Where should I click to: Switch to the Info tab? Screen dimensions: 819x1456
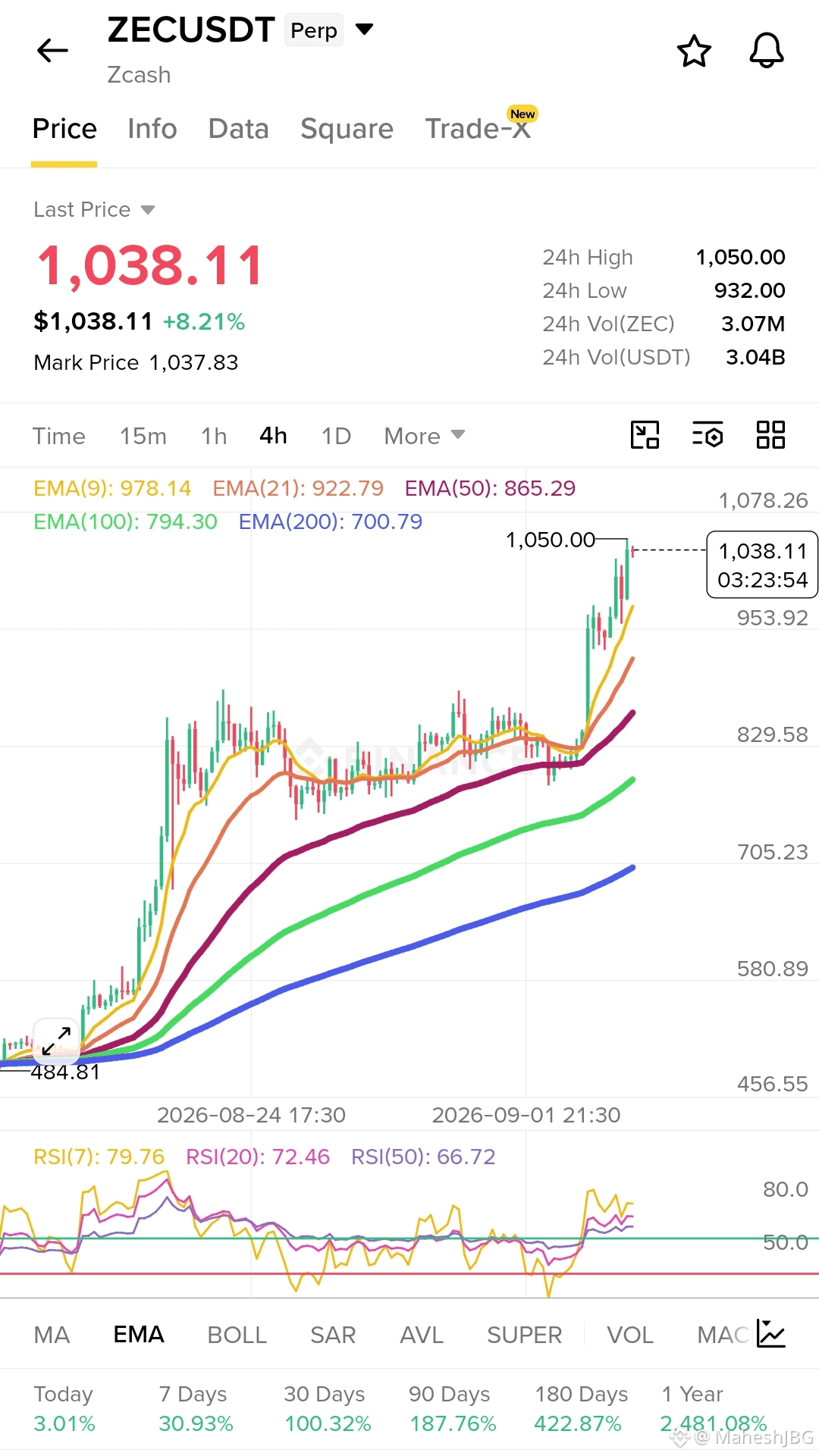(152, 129)
